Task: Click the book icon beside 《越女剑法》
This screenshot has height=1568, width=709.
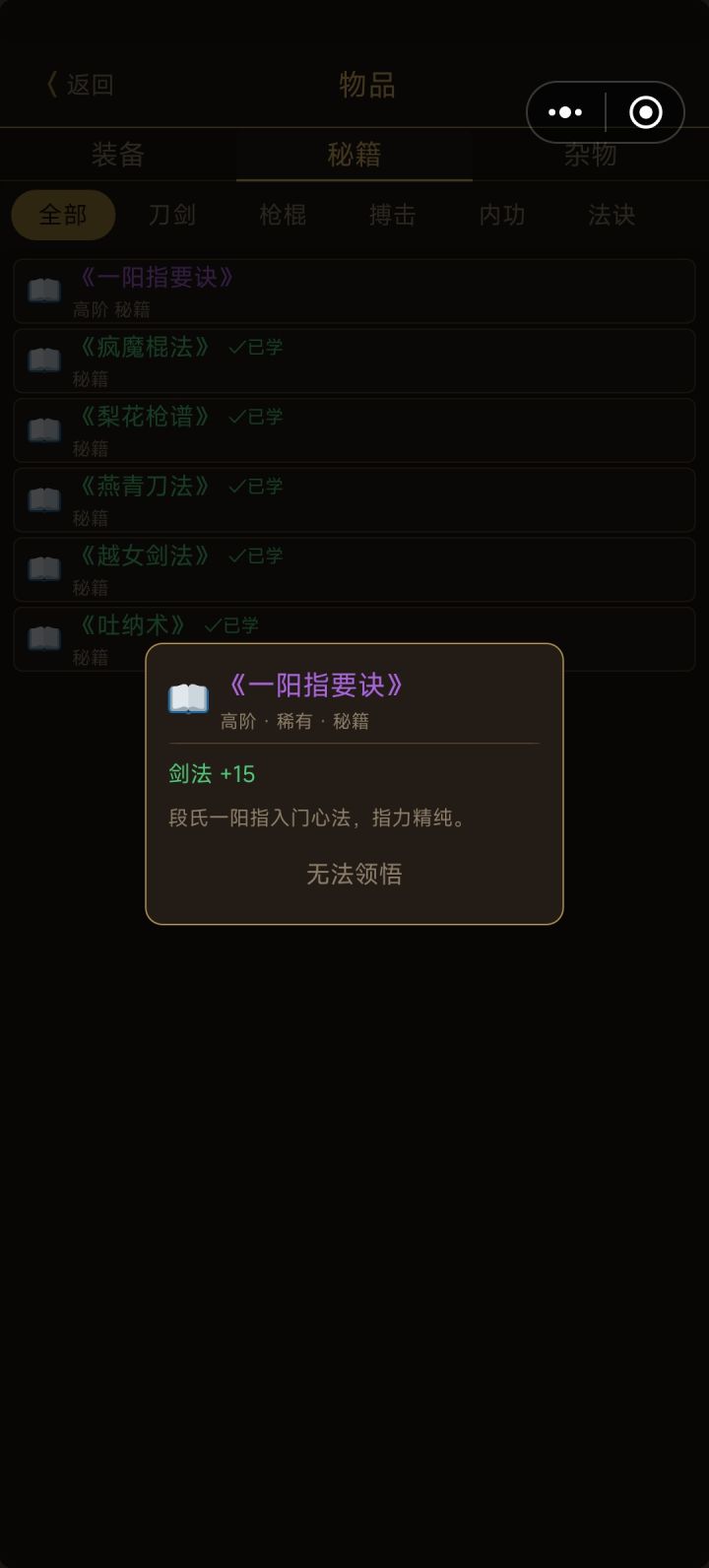Action: point(43,568)
